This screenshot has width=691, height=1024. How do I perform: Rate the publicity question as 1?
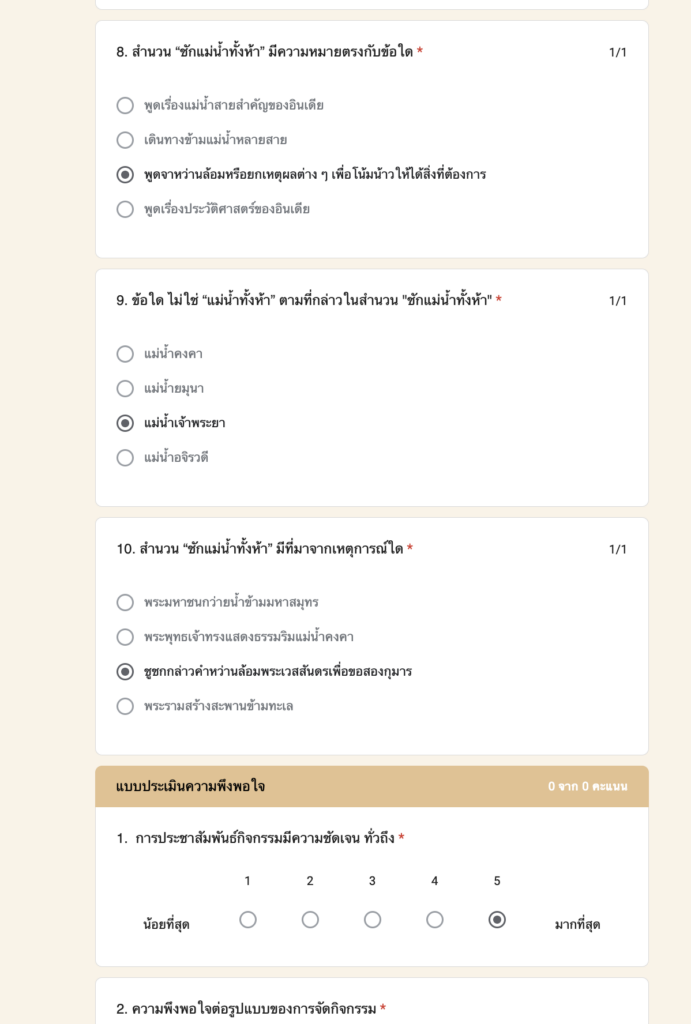tap(248, 920)
